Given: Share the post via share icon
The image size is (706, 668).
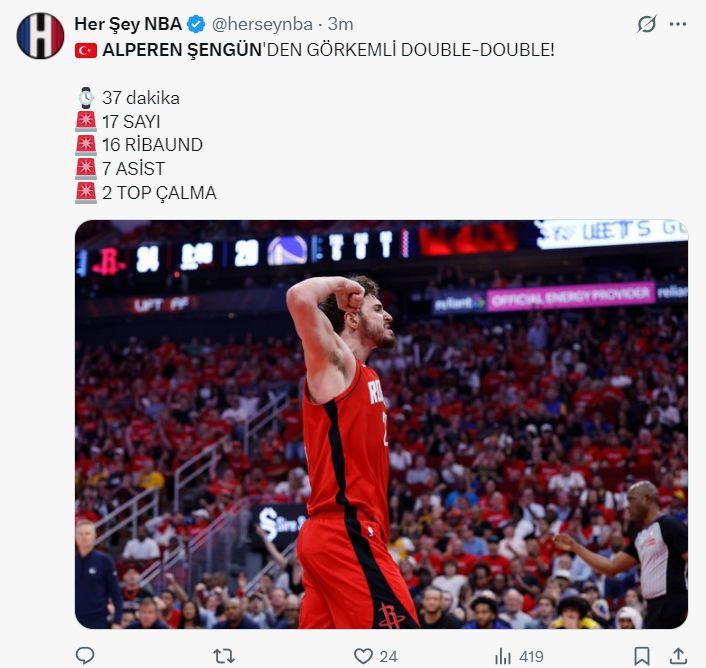Looking at the screenshot, I should pyautogui.click(x=678, y=656).
